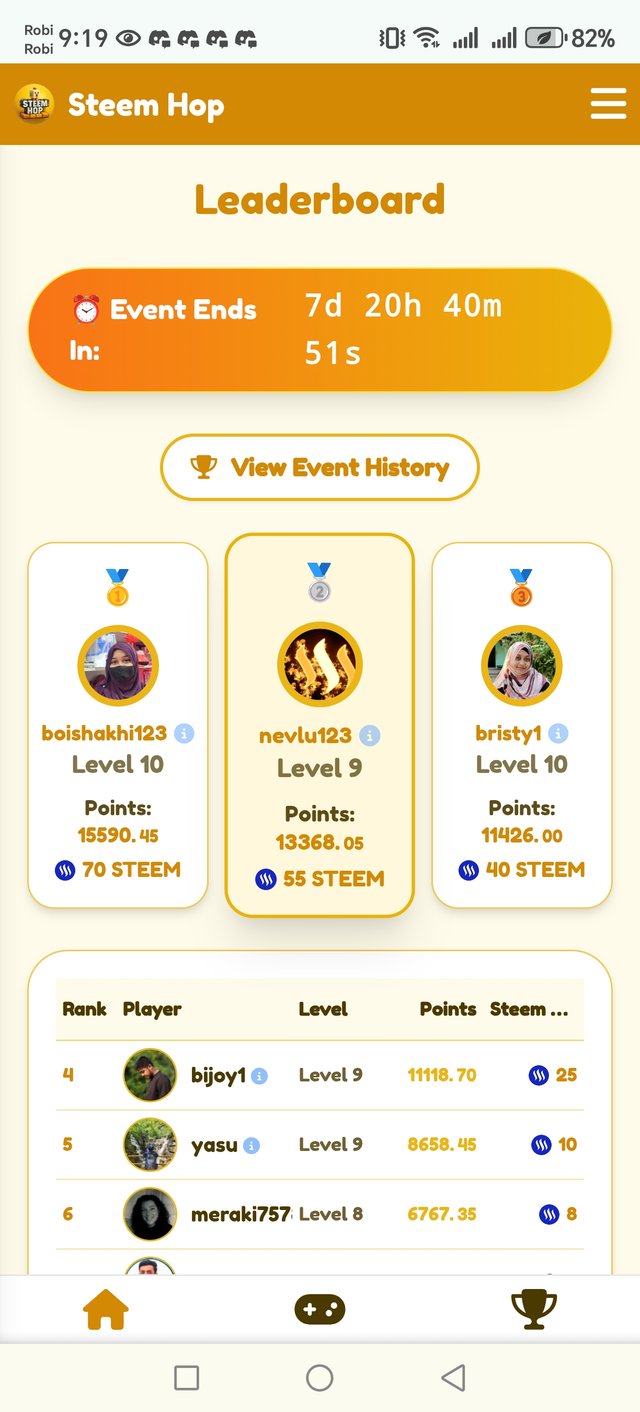Switch to the game controller tab
The width and height of the screenshot is (640, 1412).
click(320, 1308)
